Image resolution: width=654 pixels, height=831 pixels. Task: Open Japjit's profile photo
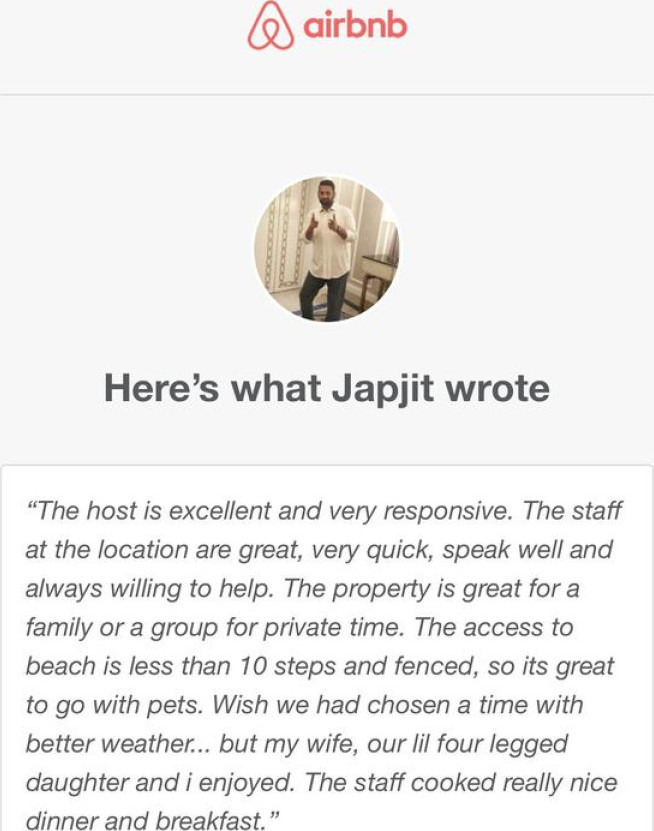[x=327, y=249]
